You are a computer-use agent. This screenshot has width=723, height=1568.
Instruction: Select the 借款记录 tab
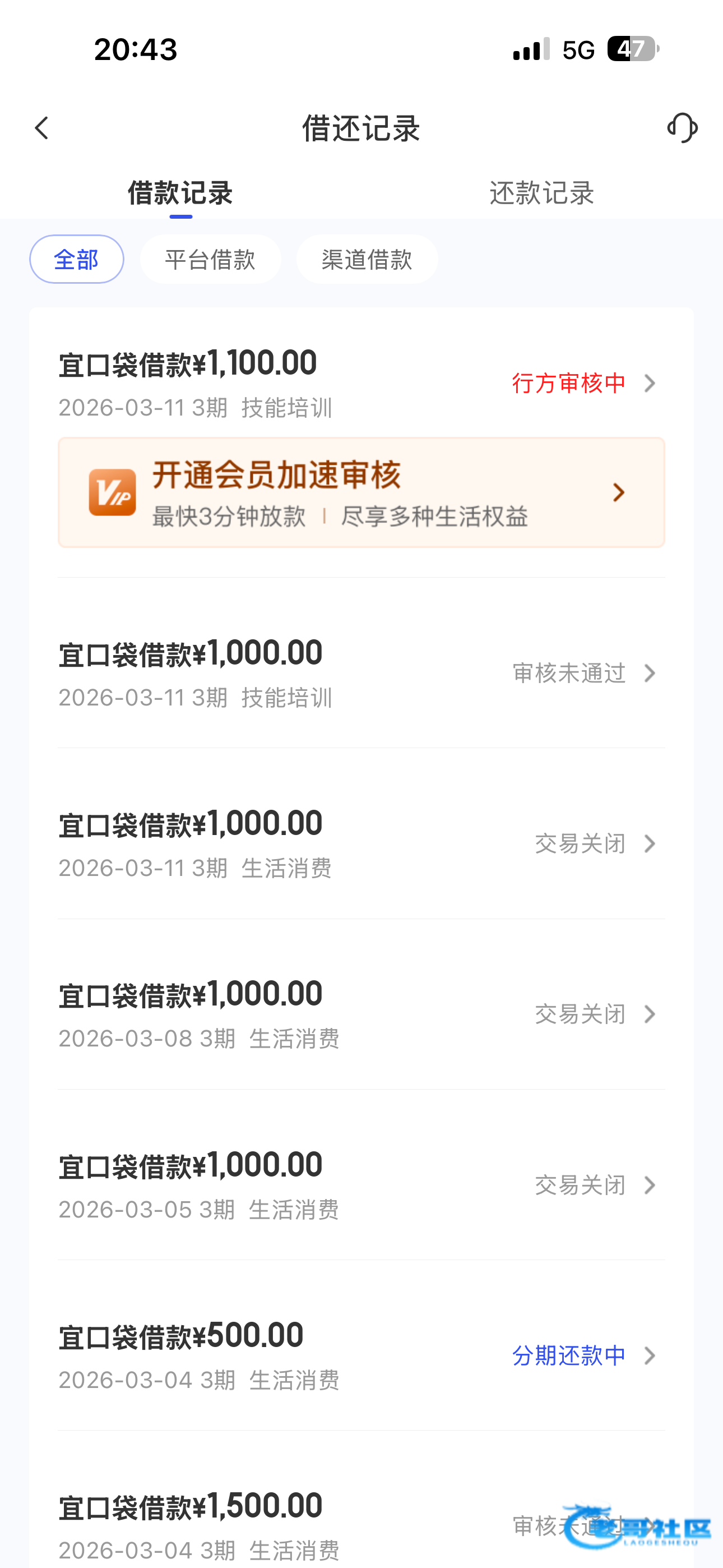[180, 193]
